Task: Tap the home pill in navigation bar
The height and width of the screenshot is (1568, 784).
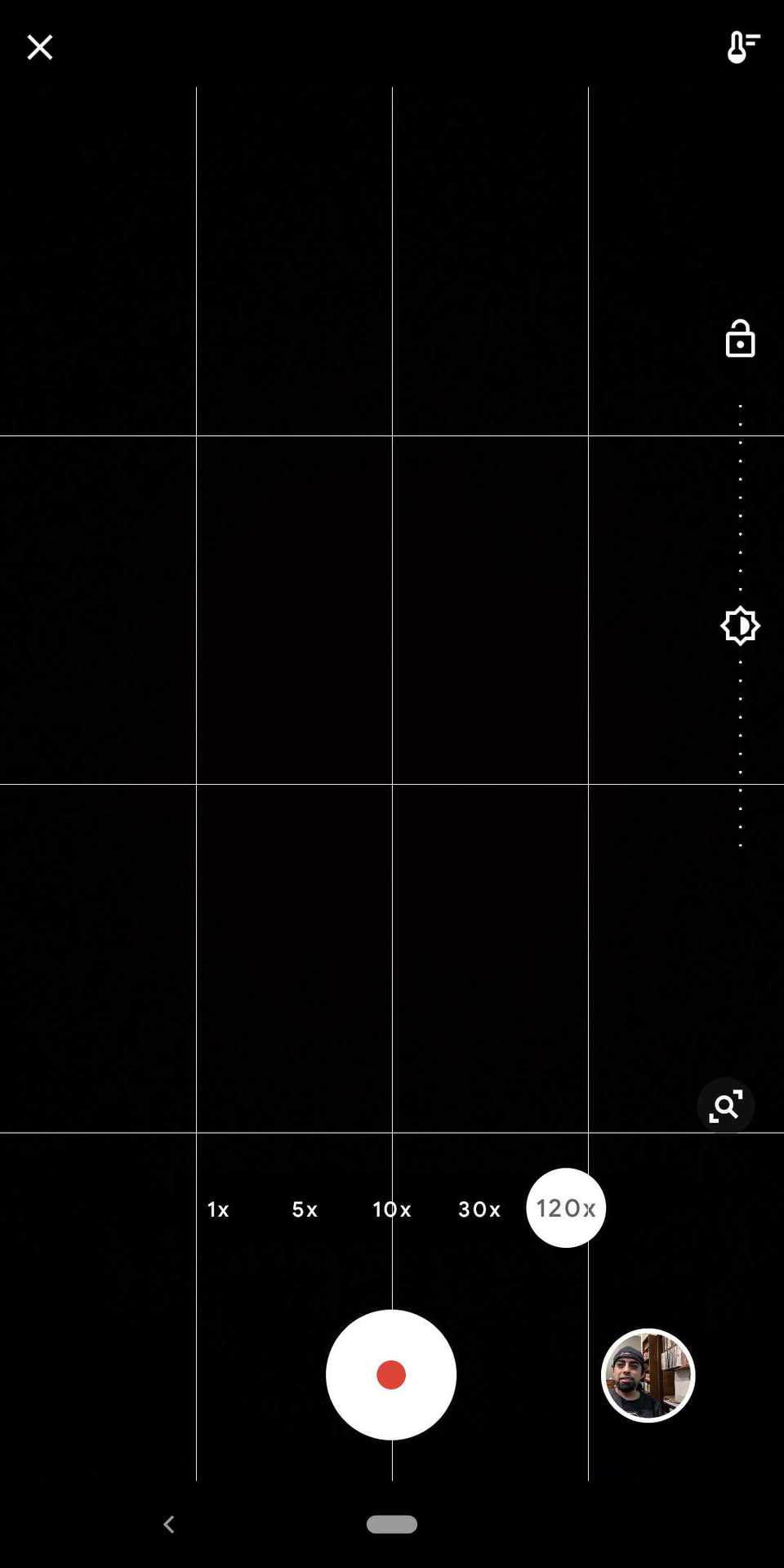Action: pyautogui.click(x=392, y=1524)
